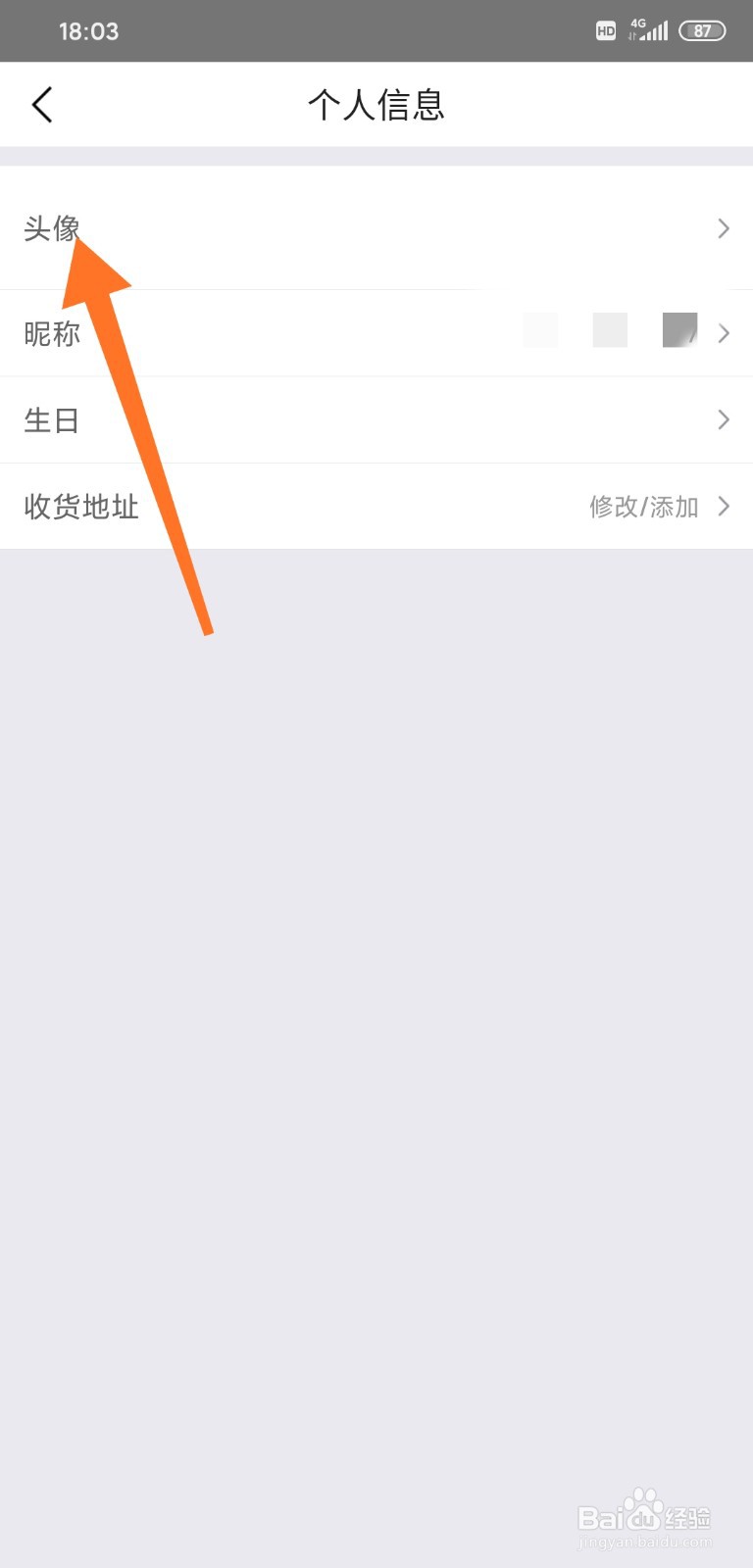This screenshot has width=753, height=1568.
Task: Tap the back arrow icon
Action: click(42, 104)
